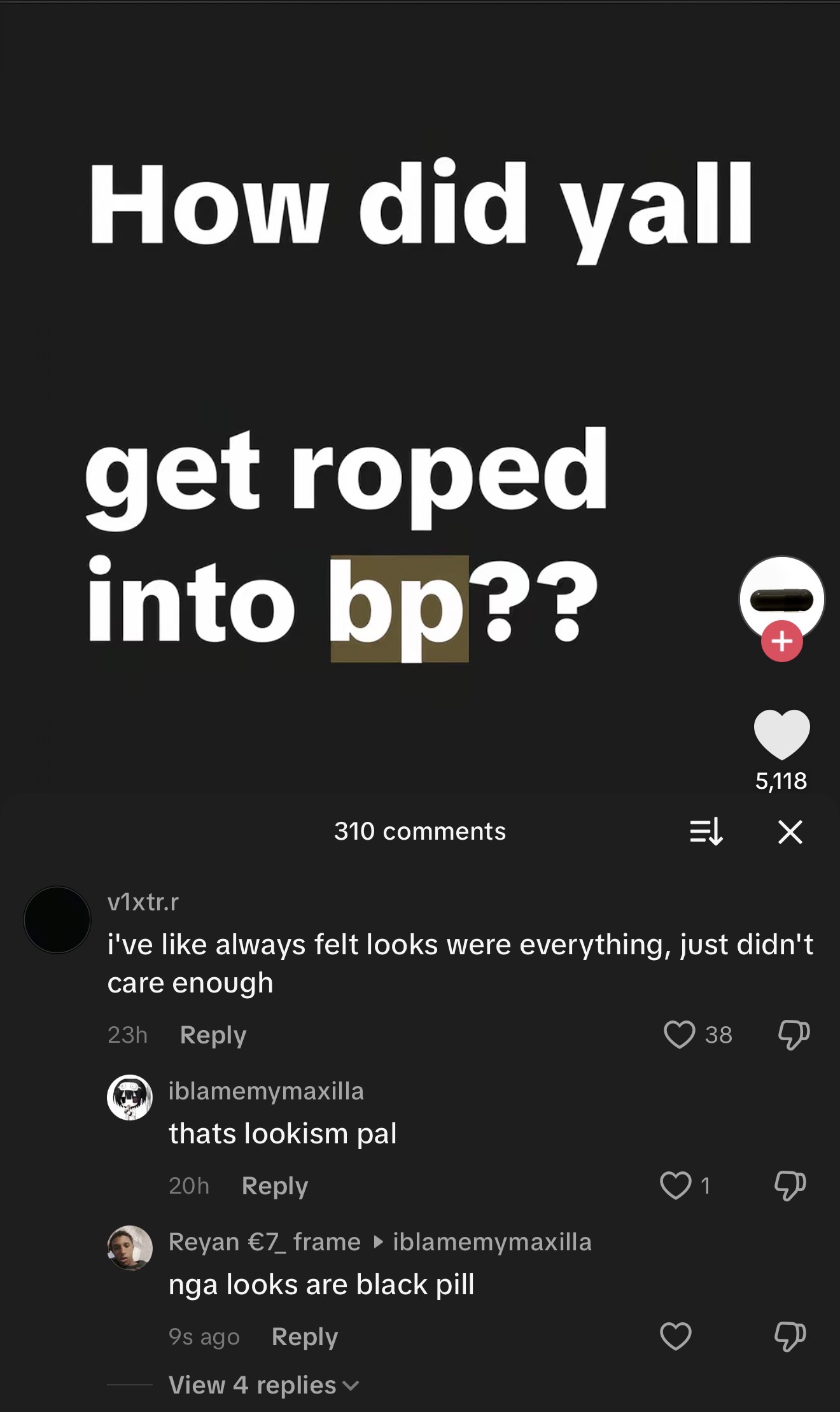This screenshot has width=840, height=1412.
Task: Like v1xtr.r's comment
Action: point(679,1034)
